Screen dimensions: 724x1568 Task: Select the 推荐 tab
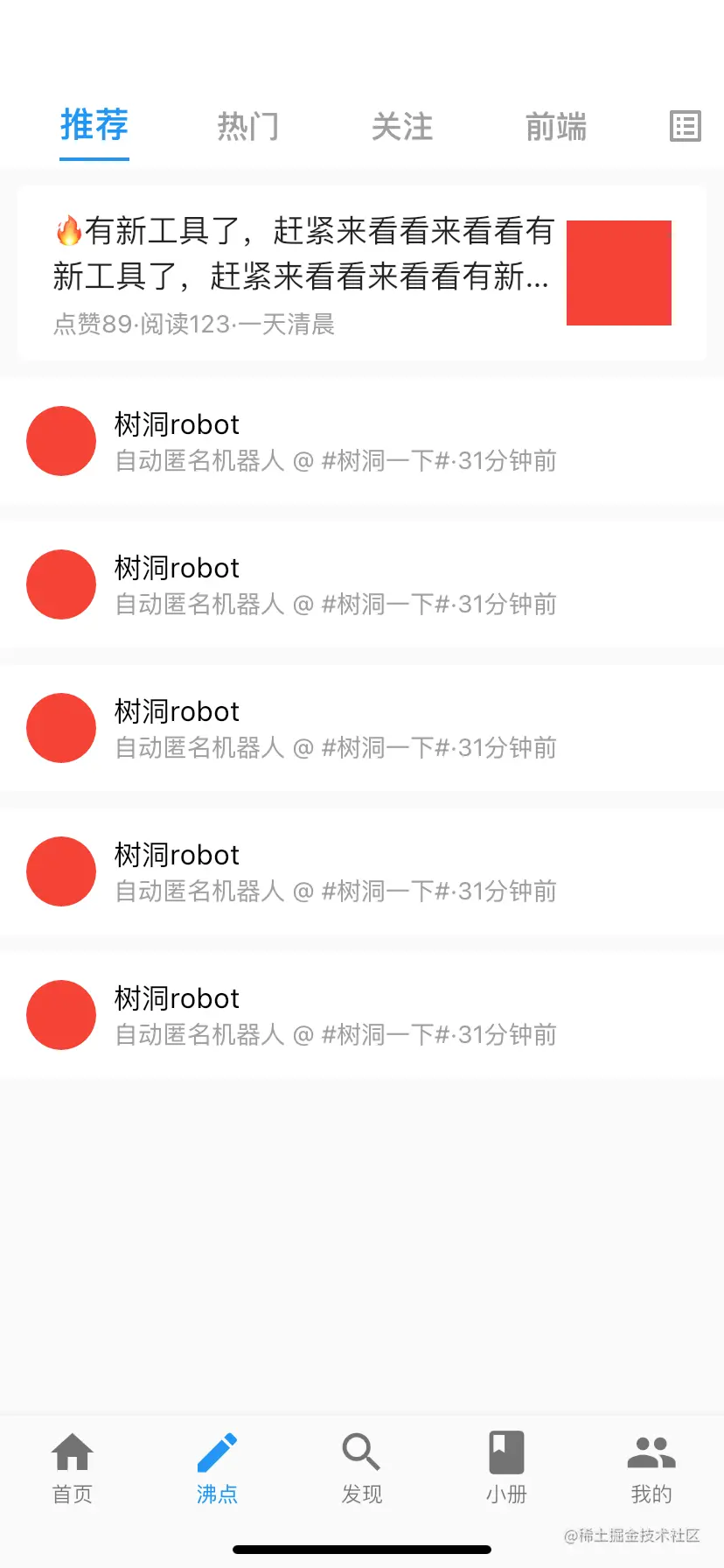pos(94,127)
